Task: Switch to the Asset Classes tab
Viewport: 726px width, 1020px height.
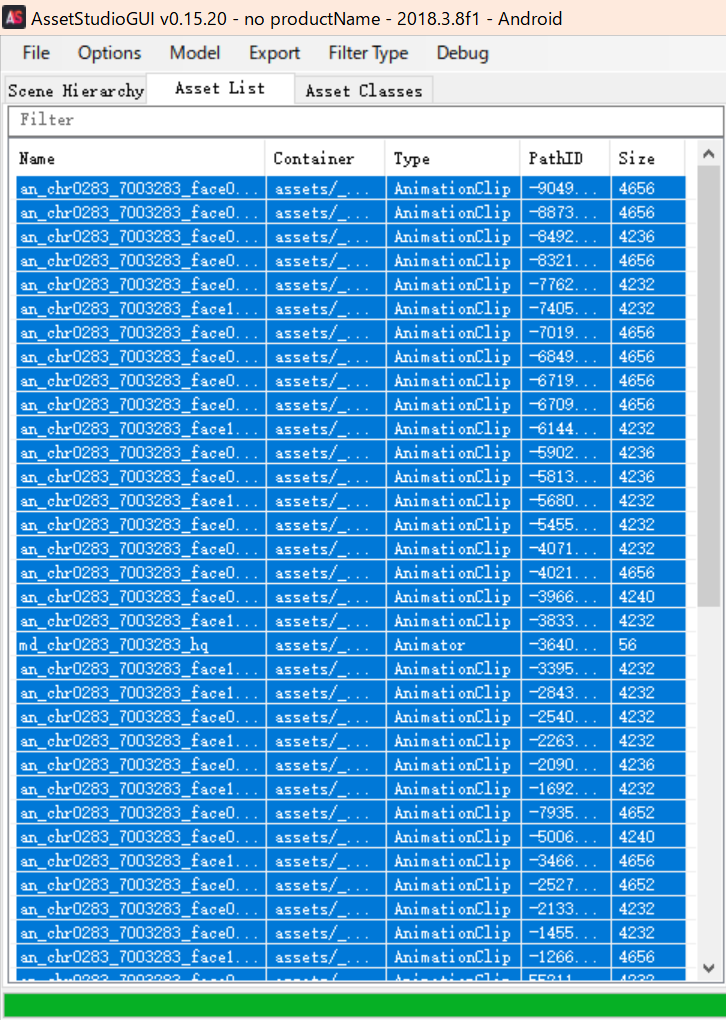Action: [x=364, y=90]
